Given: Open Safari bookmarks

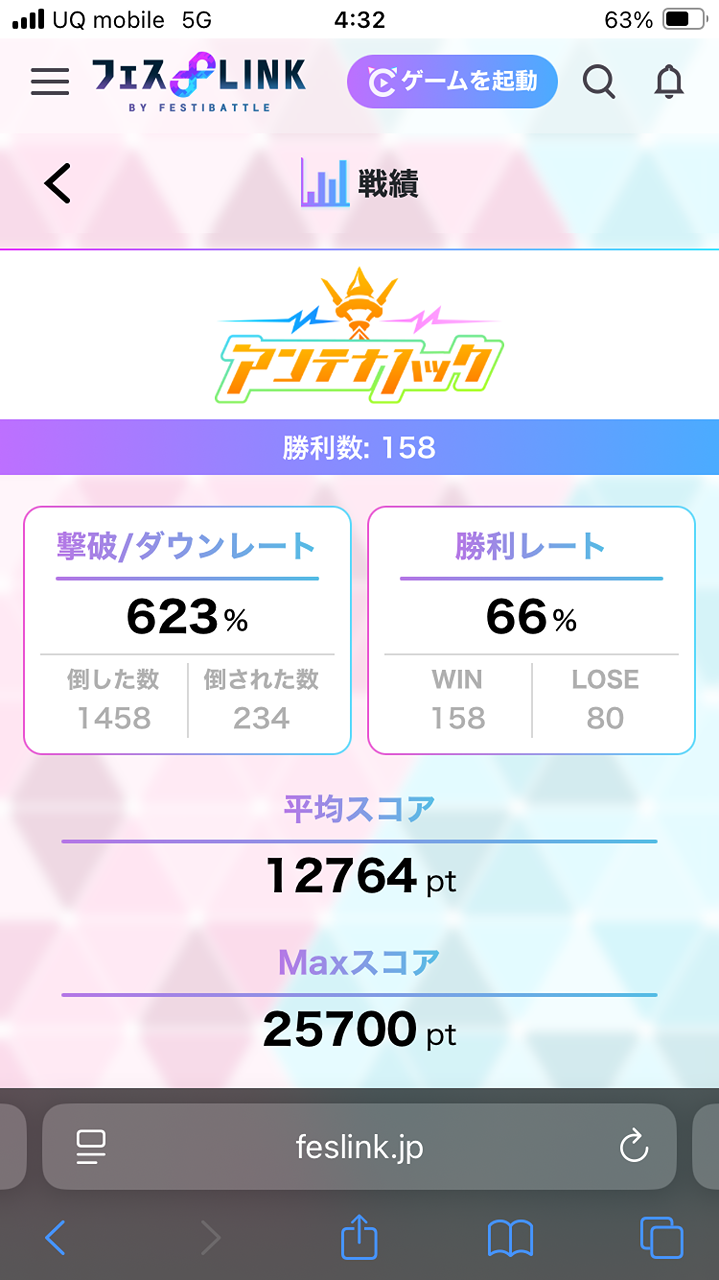Looking at the screenshot, I should pos(510,1239).
